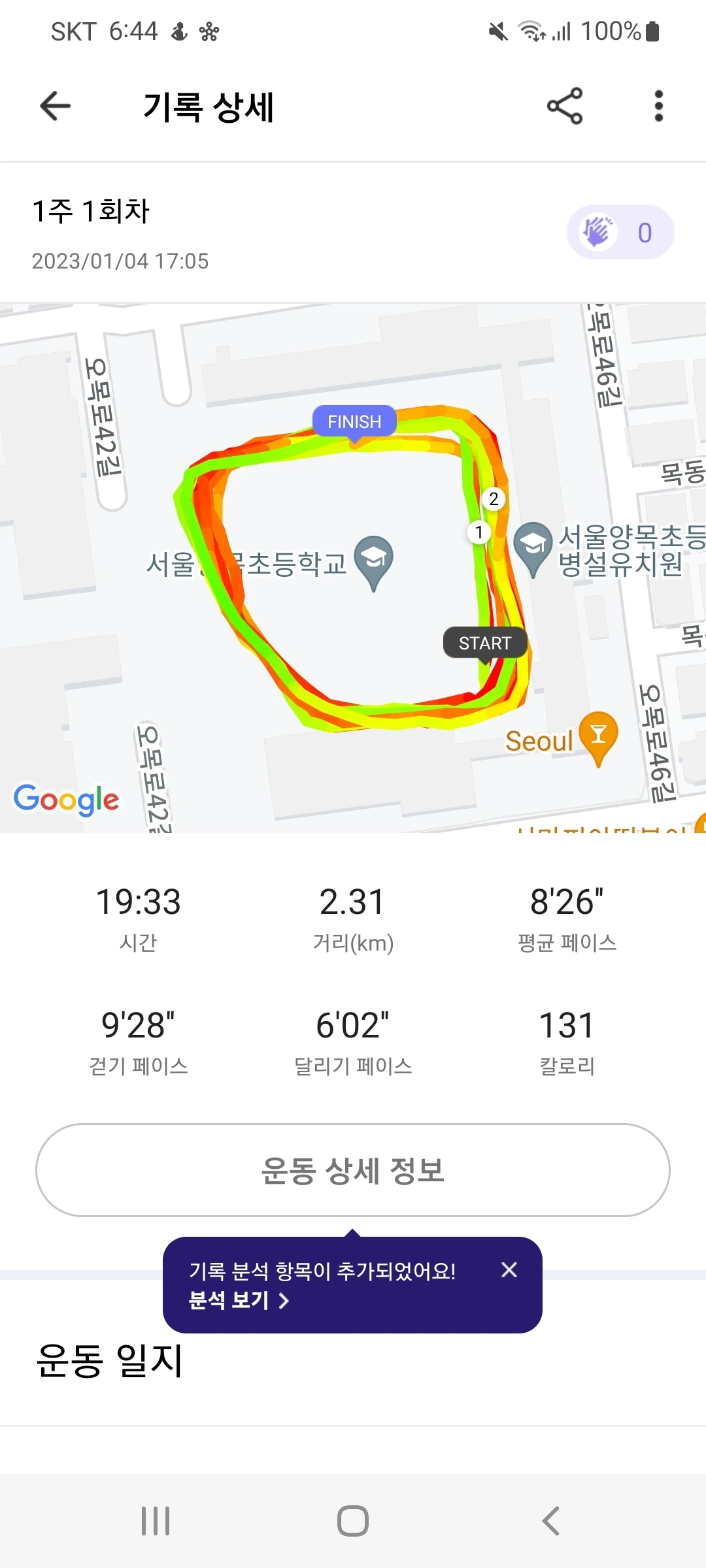The image size is (706, 1568).
Task: Open the running route map
Action: [x=353, y=568]
